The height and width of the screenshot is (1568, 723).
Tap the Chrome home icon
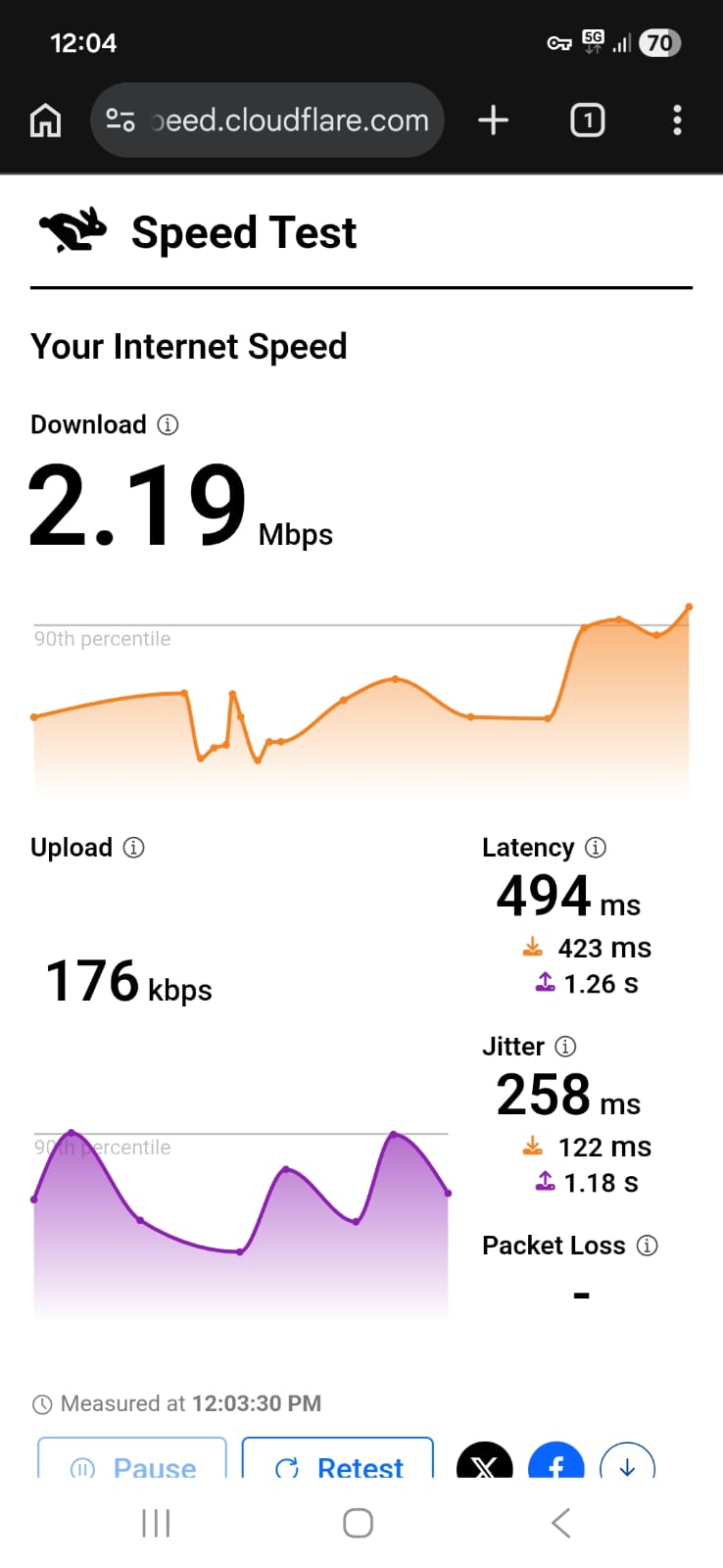[x=45, y=120]
